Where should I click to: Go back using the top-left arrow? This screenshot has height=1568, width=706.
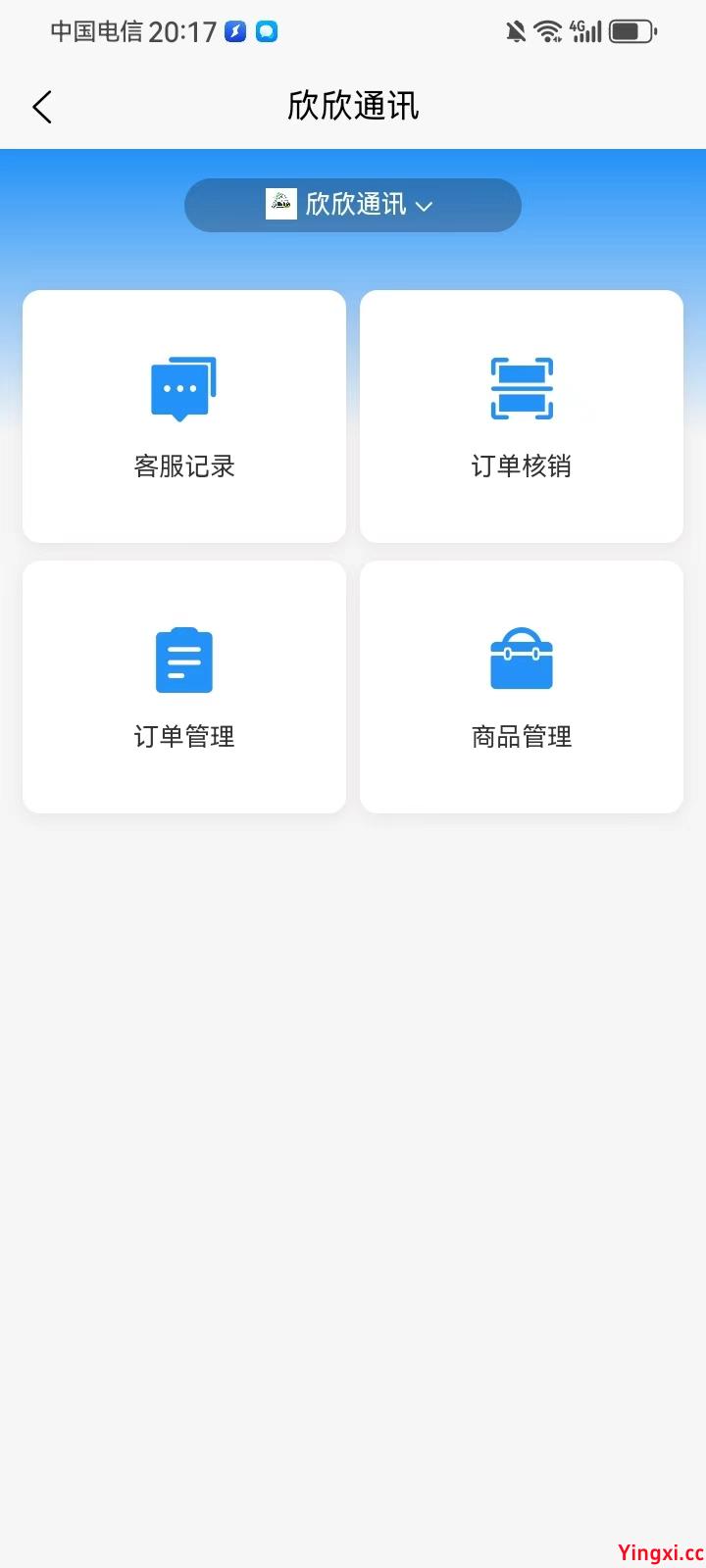click(x=42, y=107)
